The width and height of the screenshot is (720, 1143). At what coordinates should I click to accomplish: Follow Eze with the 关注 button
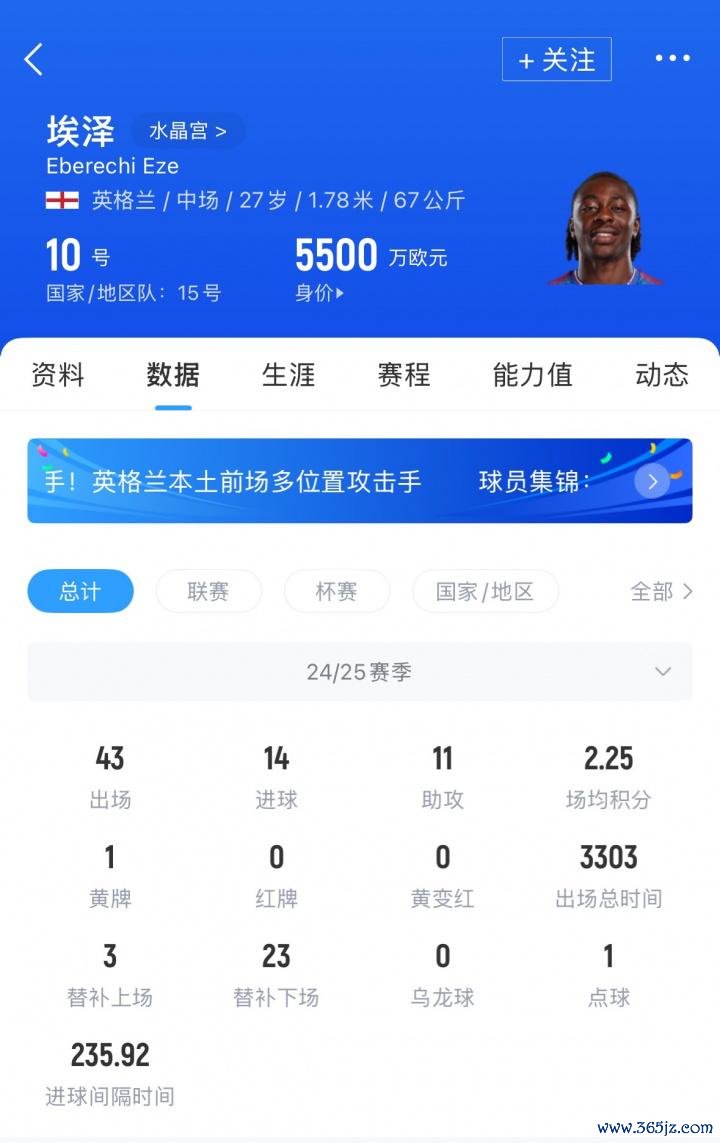click(x=556, y=60)
